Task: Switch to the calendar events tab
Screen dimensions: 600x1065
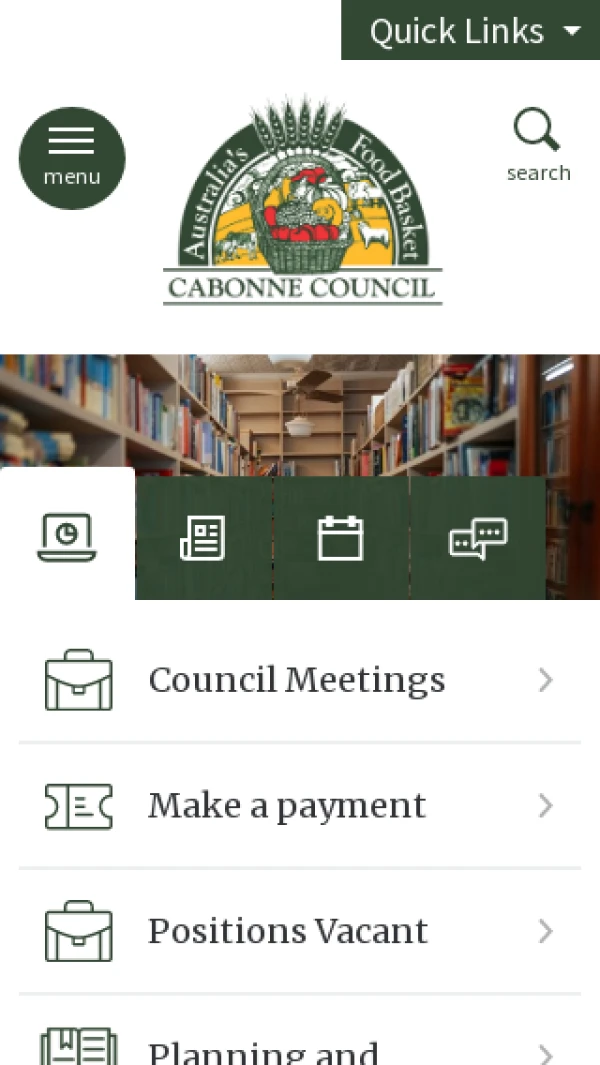Action: [340, 539]
